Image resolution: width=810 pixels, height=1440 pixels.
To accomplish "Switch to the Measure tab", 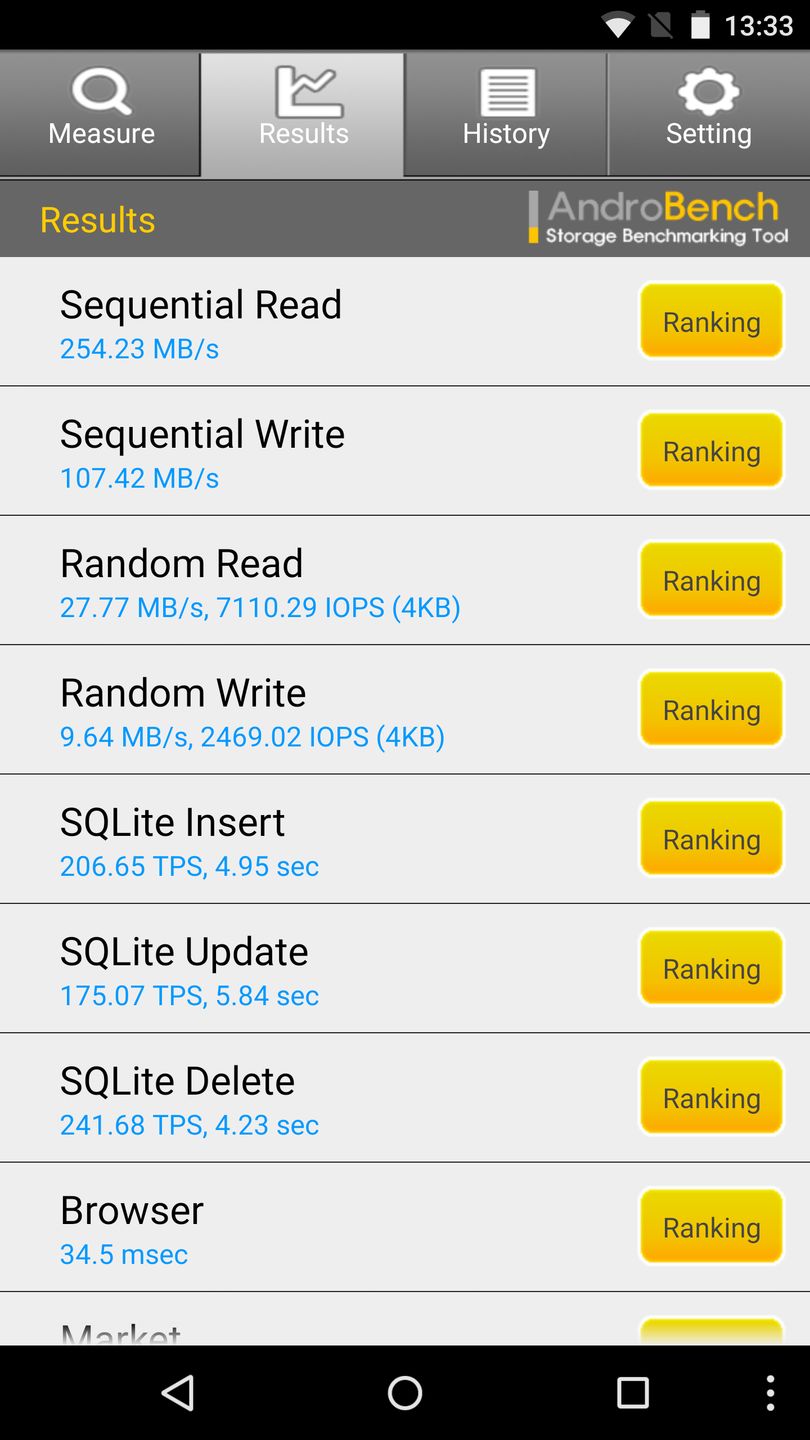I will pos(100,113).
